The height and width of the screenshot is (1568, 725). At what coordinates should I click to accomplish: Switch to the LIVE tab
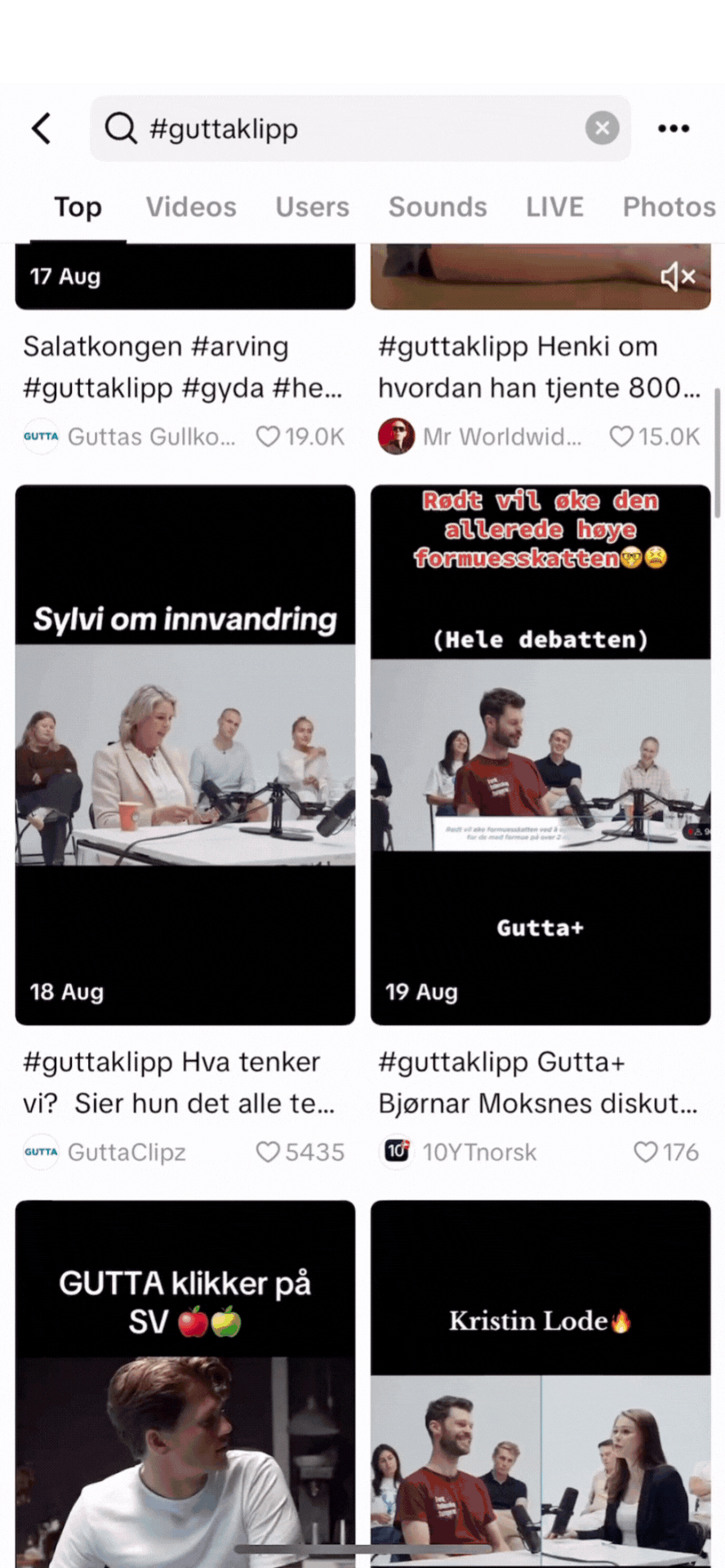[x=554, y=207]
